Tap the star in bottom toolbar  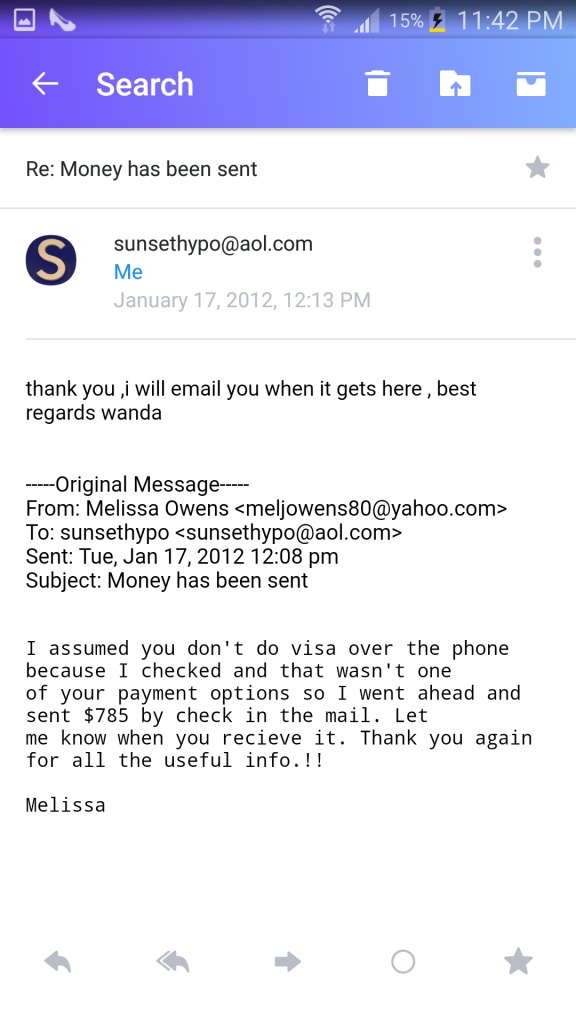click(519, 961)
